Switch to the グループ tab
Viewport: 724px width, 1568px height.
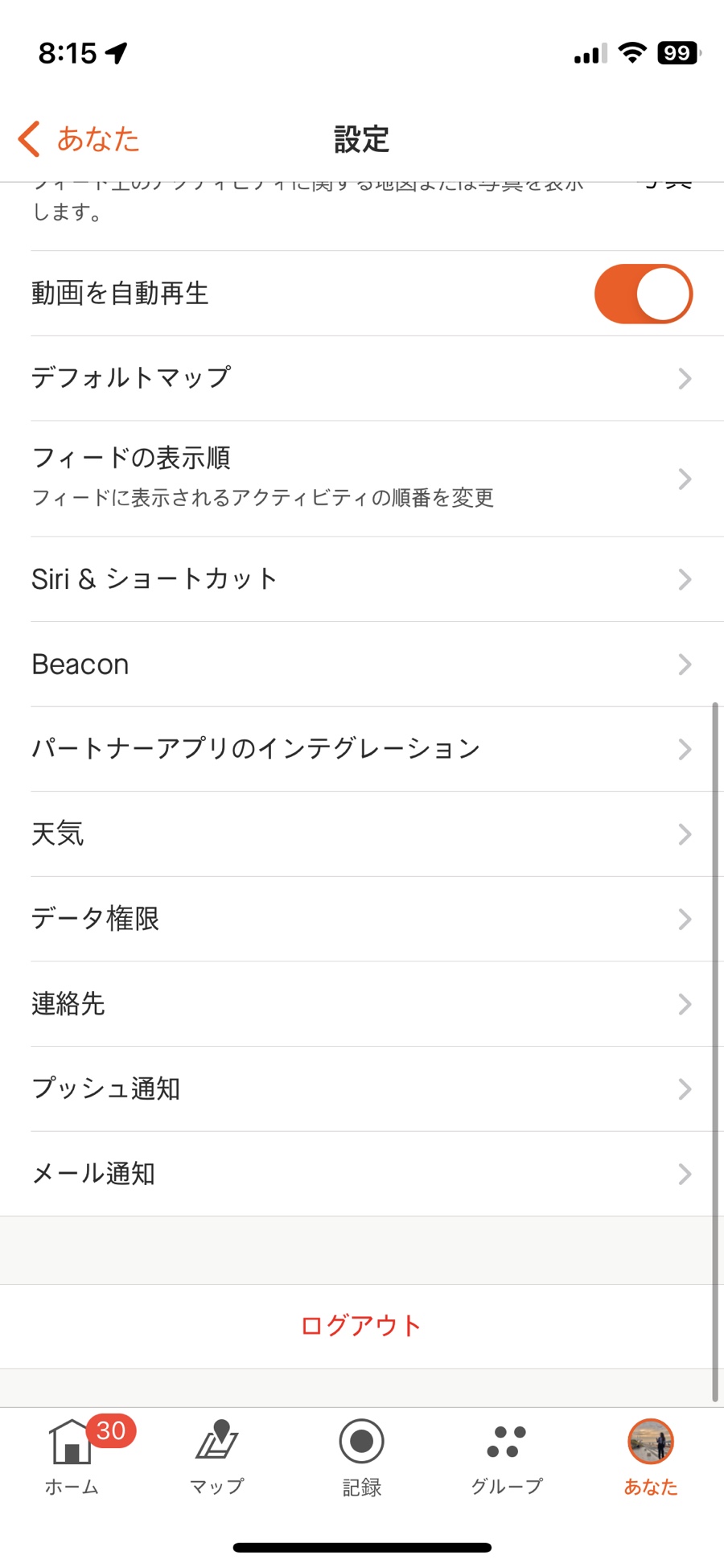point(507,1455)
